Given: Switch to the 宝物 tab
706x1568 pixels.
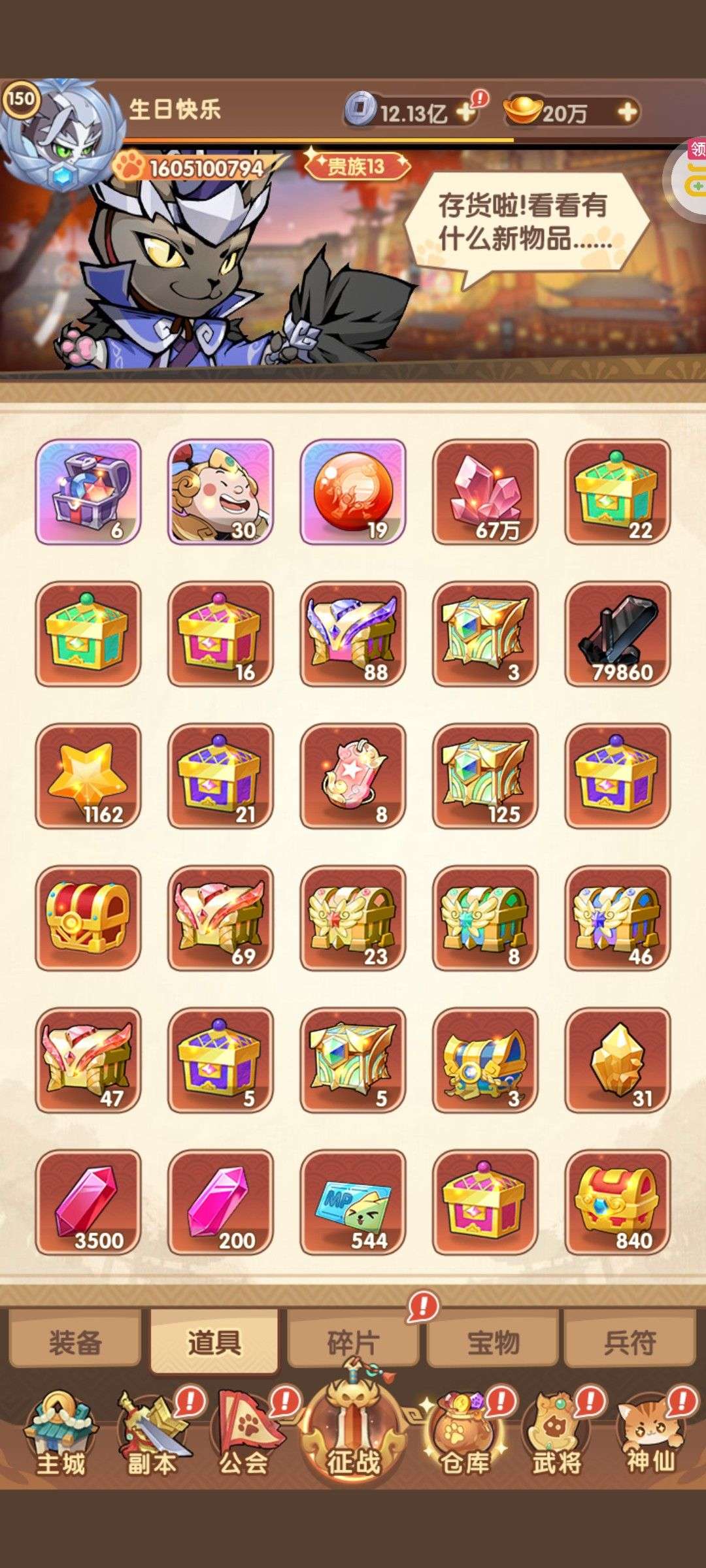Looking at the screenshot, I should click(493, 1343).
